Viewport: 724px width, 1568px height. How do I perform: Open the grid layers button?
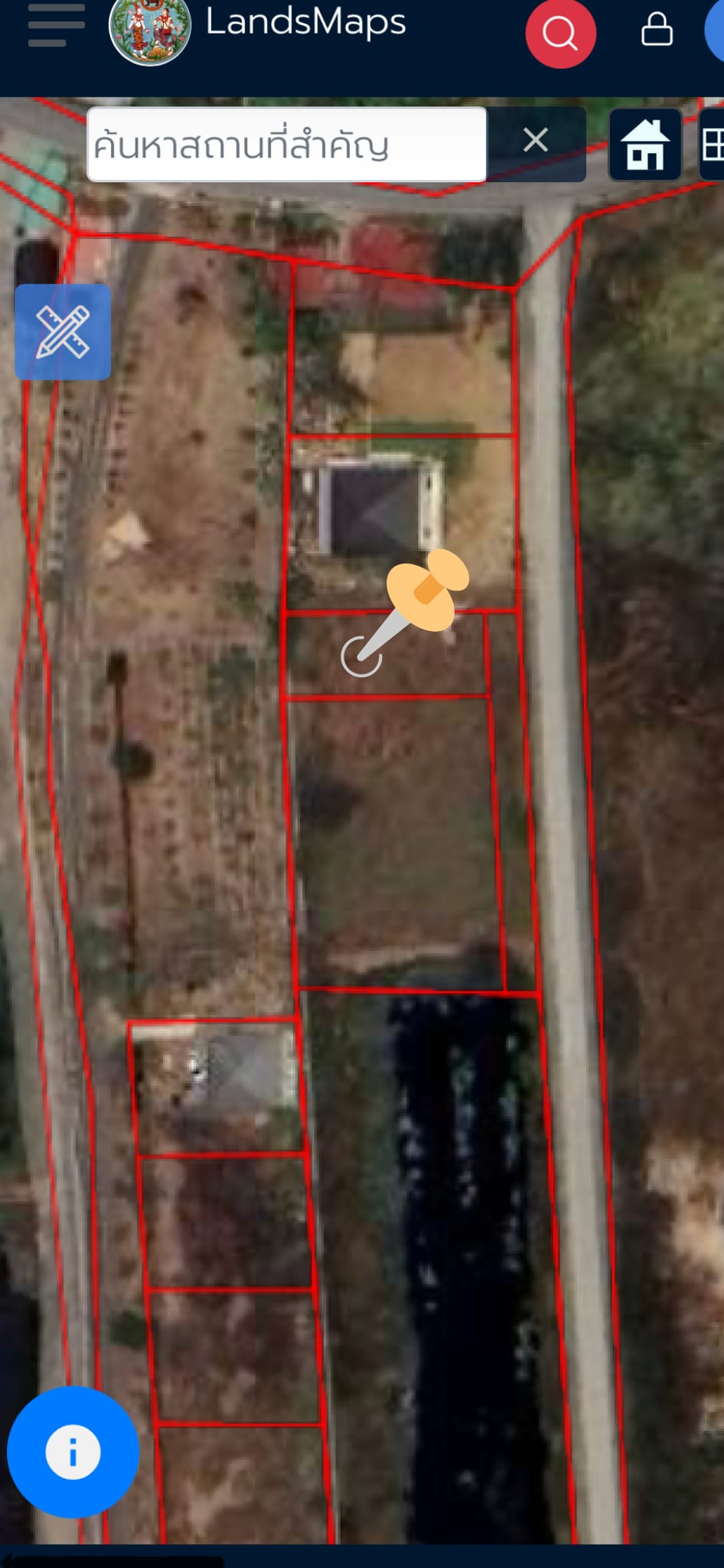pyautogui.click(x=713, y=145)
